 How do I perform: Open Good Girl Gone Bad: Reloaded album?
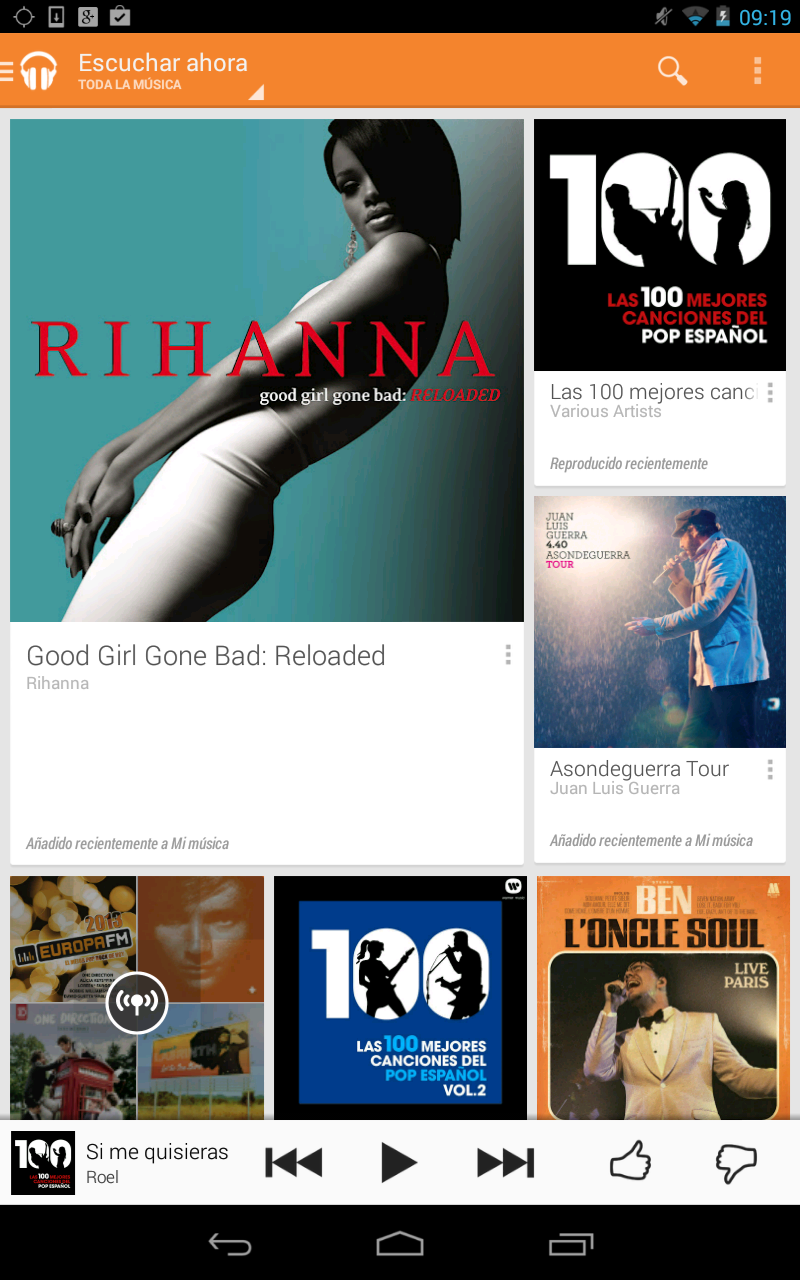[x=267, y=370]
